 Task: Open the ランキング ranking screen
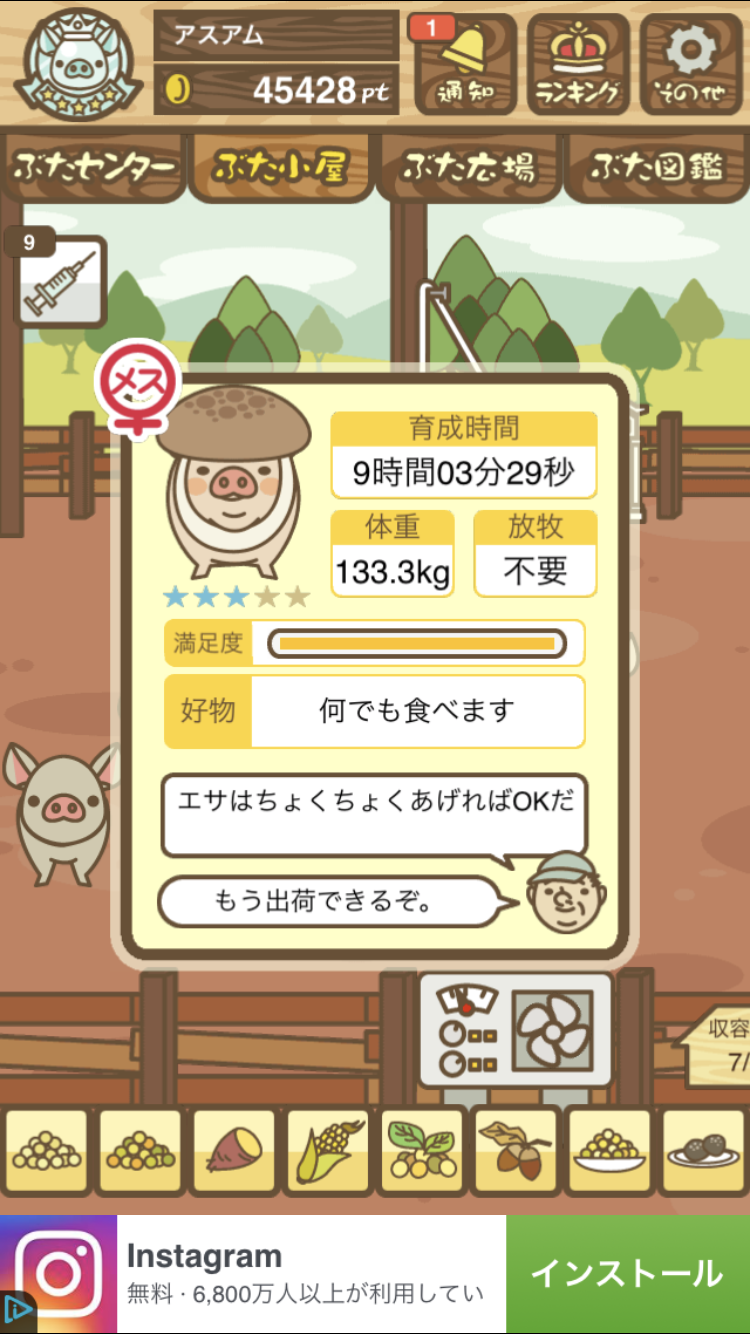click(578, 63)
